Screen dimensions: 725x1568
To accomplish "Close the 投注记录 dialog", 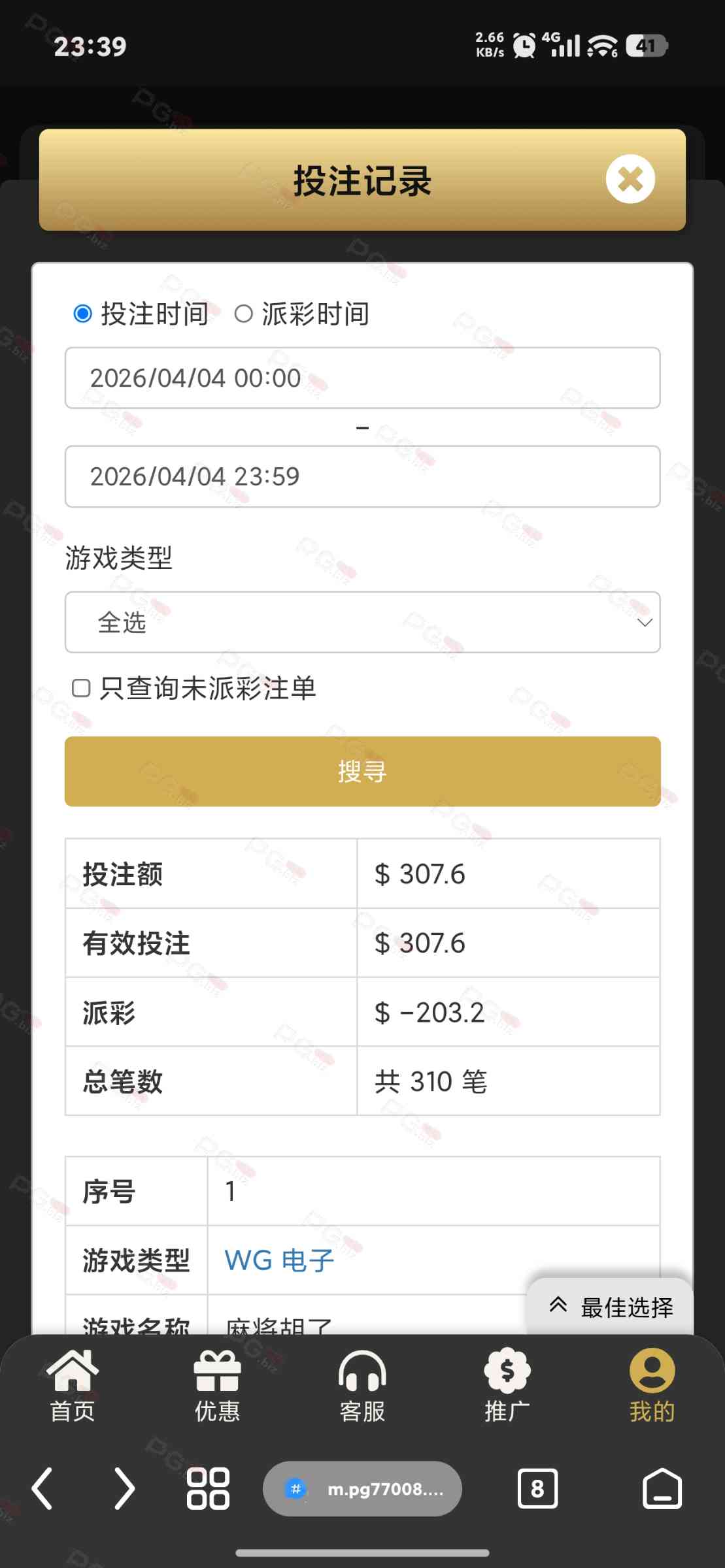I will point(630,179).
